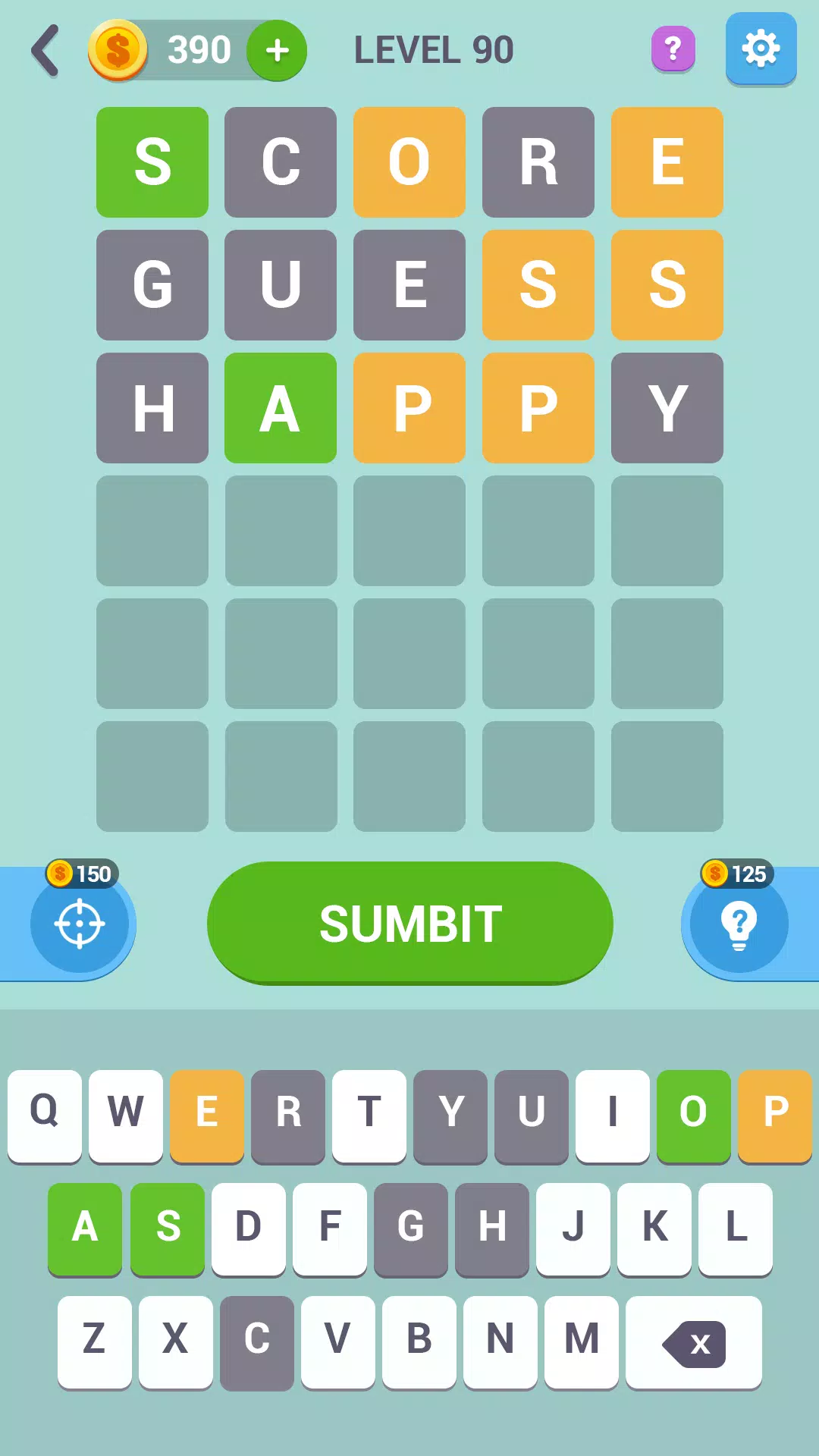Use the 125-coin lightbulb hint
Image resolution: width=819 pixels, height=1456 pixels.
pyautogui.click(x=739, y=924)
